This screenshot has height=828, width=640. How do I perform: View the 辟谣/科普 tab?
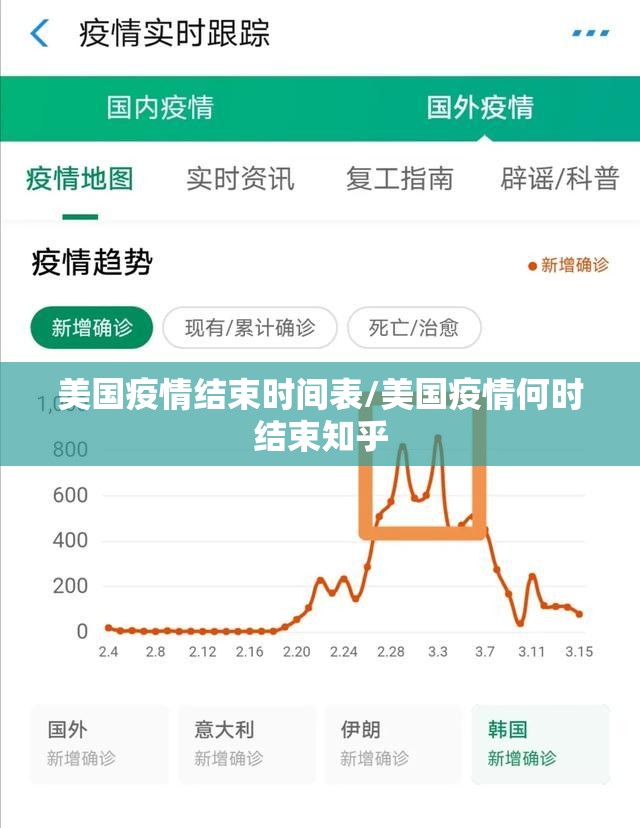[x=560, y=179]
